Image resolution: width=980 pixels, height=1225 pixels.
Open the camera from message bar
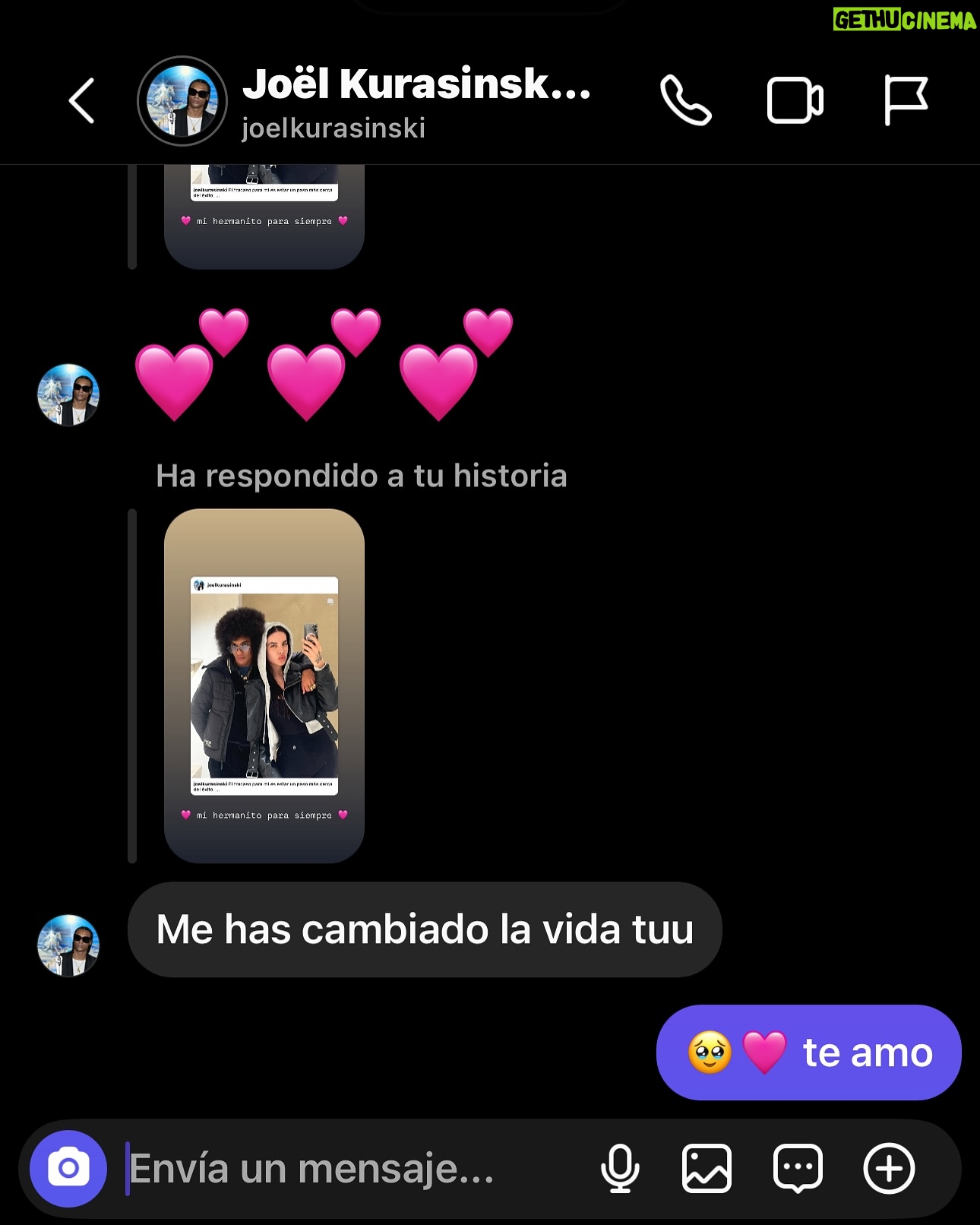click(x=68, y=1168)
